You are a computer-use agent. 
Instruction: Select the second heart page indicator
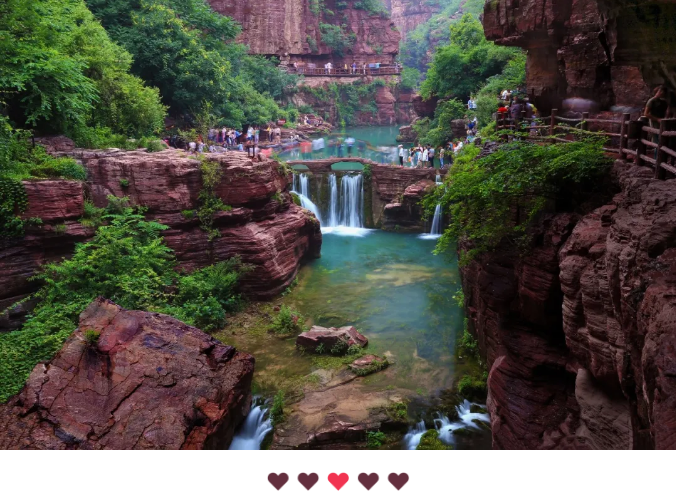pos(308,481)
